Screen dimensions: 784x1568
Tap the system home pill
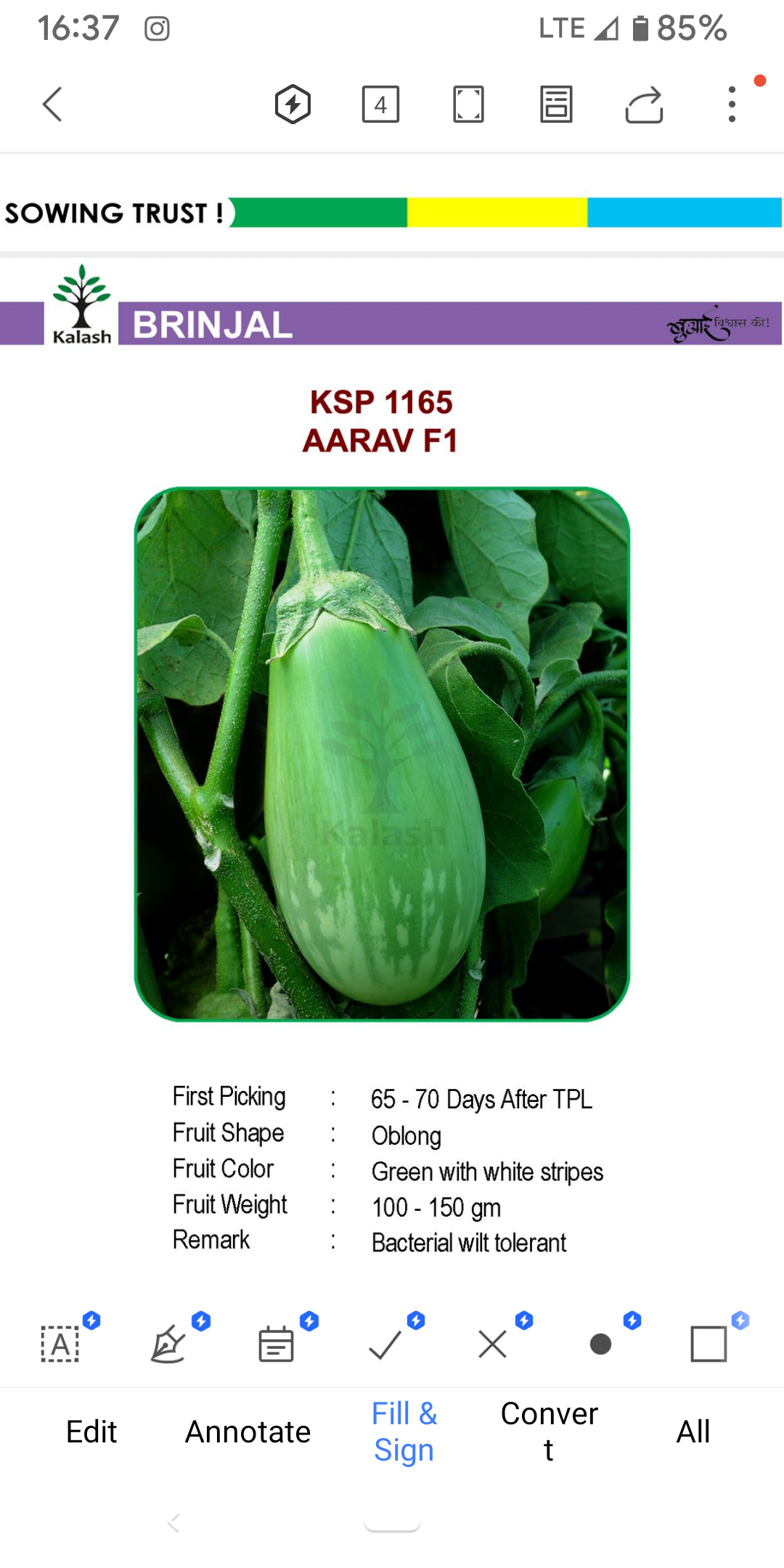click(x=392, y=1523)
